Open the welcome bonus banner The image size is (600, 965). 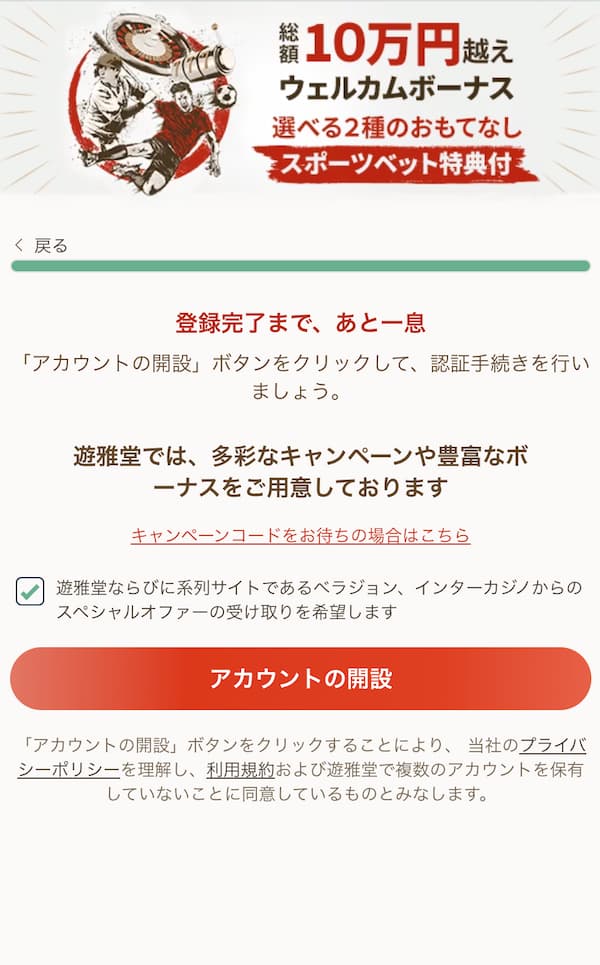point(300,97)
